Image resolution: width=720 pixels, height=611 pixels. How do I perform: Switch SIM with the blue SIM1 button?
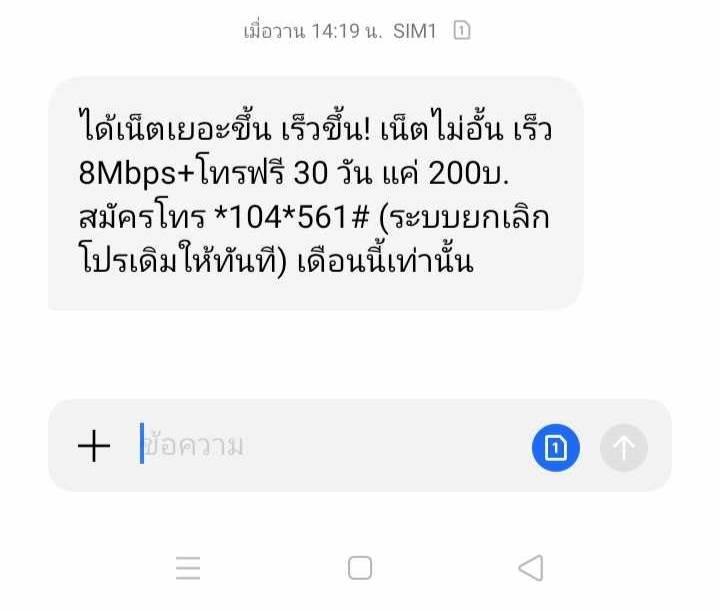pos(556,447)
